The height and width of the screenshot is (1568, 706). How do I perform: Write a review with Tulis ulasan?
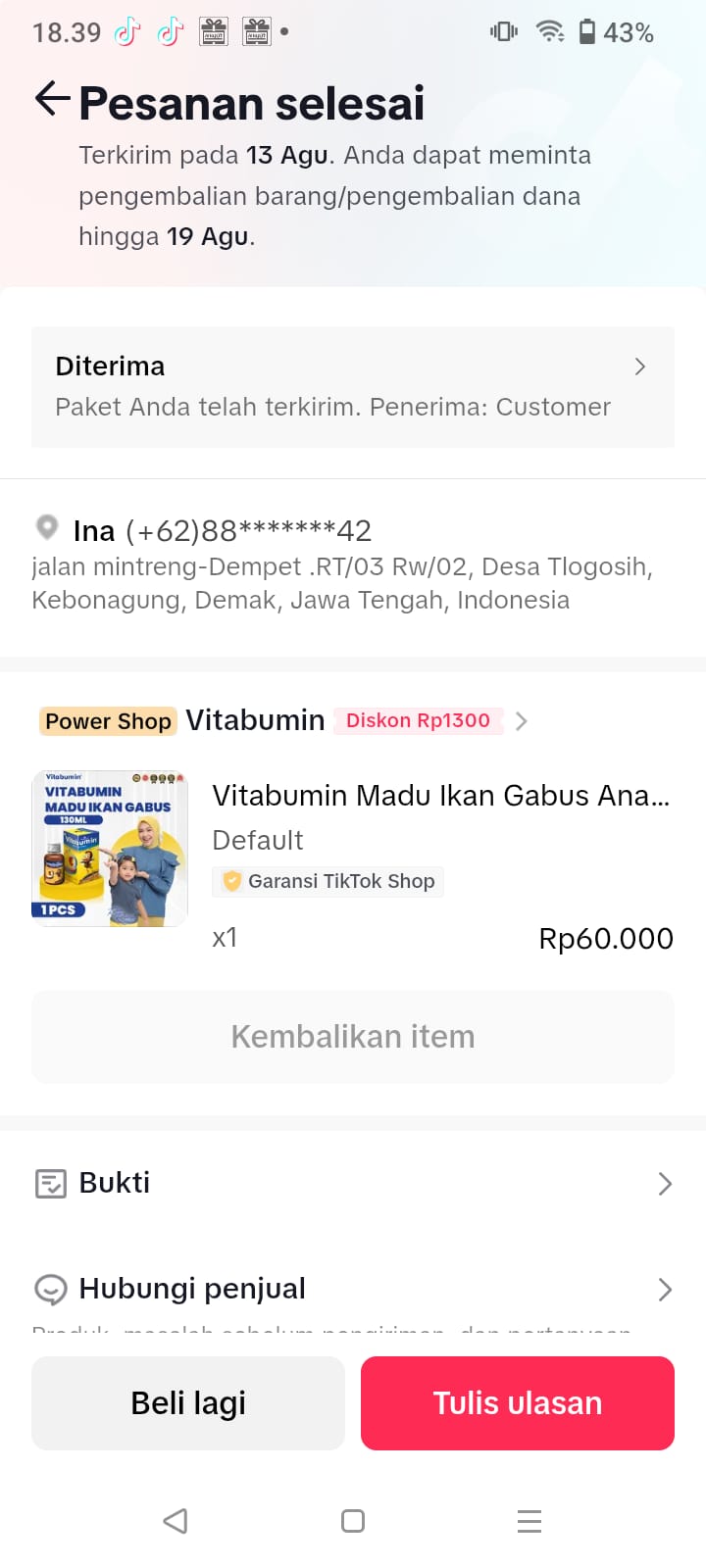518,1403
